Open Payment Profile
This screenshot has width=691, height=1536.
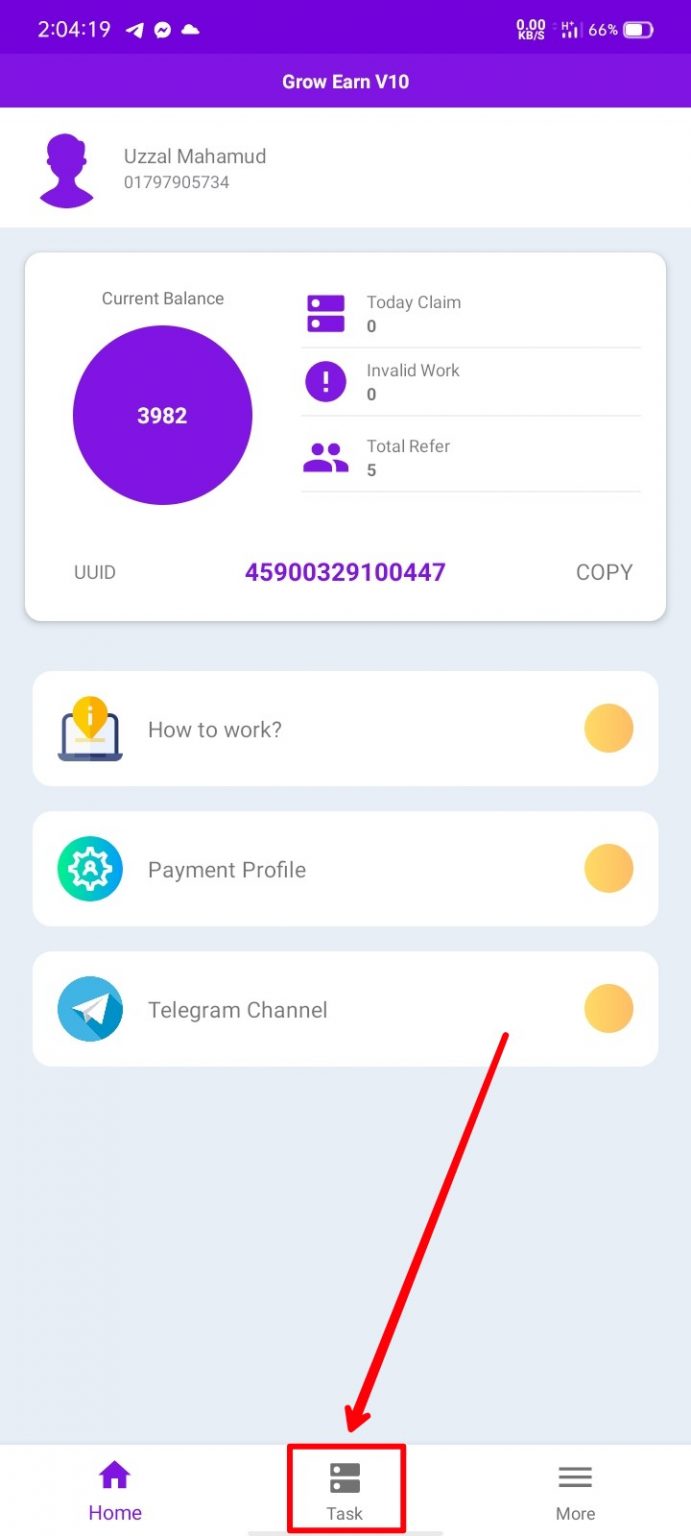pyautogui.click(x=345, y=869)
